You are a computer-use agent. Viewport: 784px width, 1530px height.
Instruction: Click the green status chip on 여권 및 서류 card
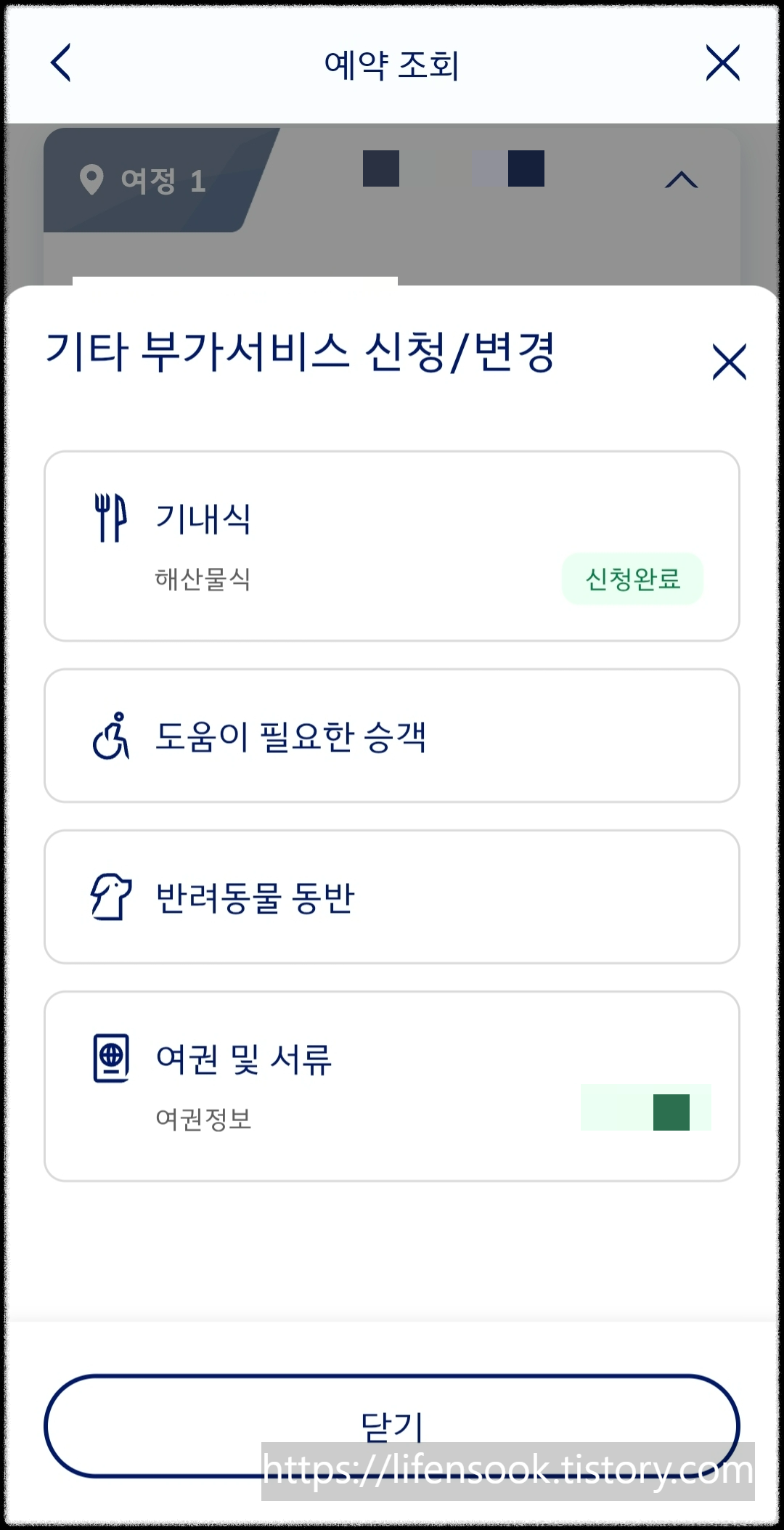point(645,1109)
